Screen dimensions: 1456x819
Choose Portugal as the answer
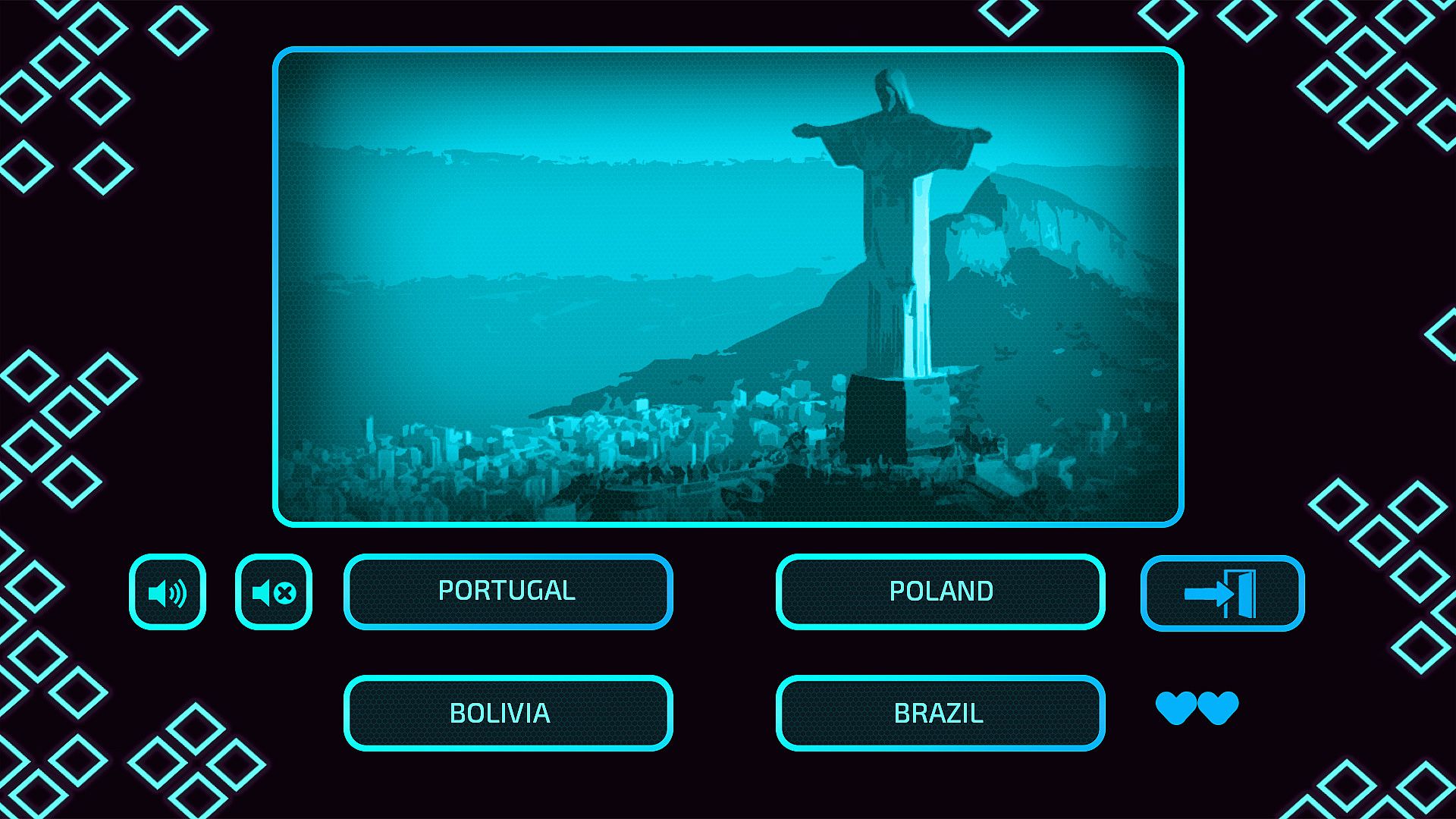click(507, 591)
